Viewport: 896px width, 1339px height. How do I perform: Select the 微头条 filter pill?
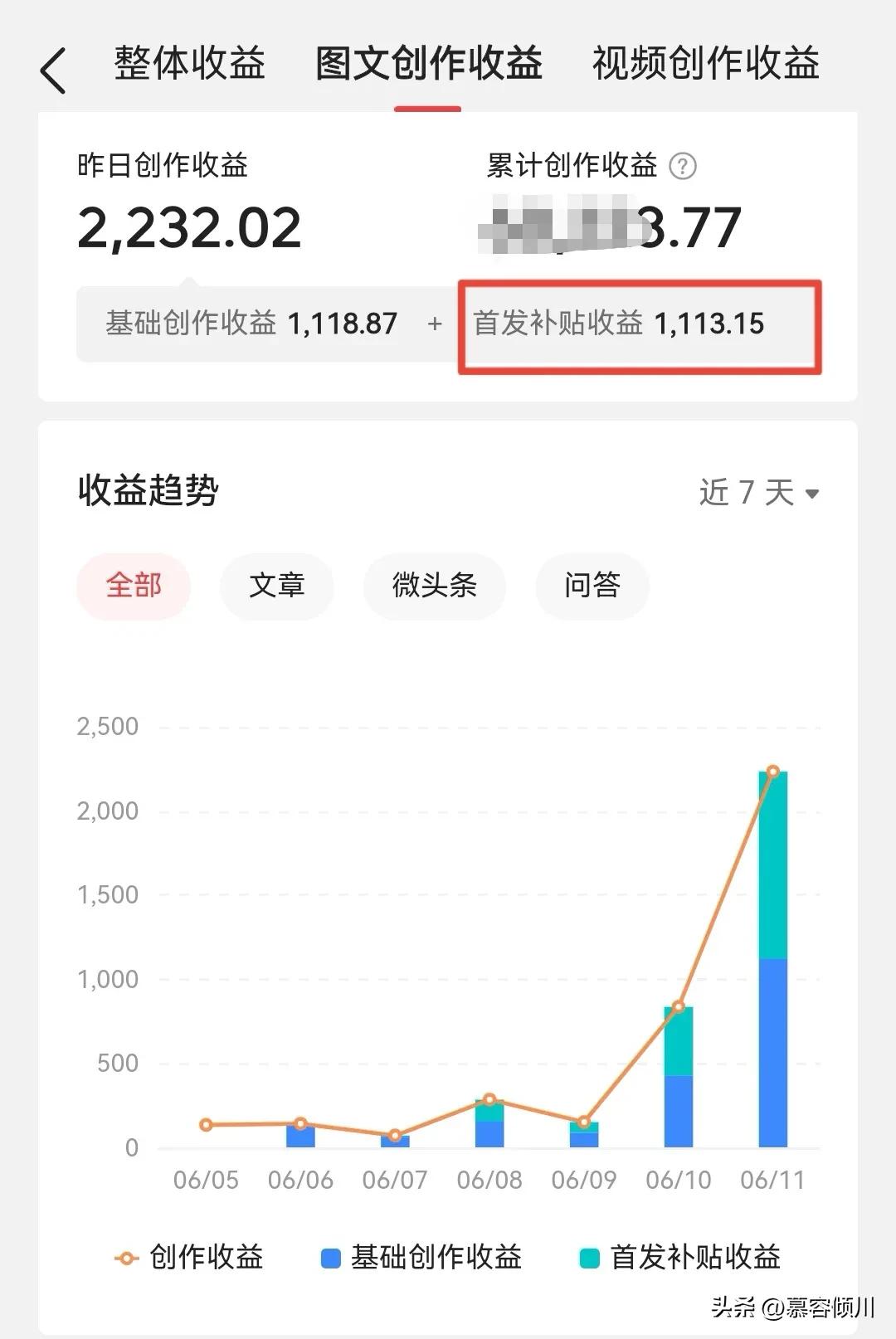(434, 587)
